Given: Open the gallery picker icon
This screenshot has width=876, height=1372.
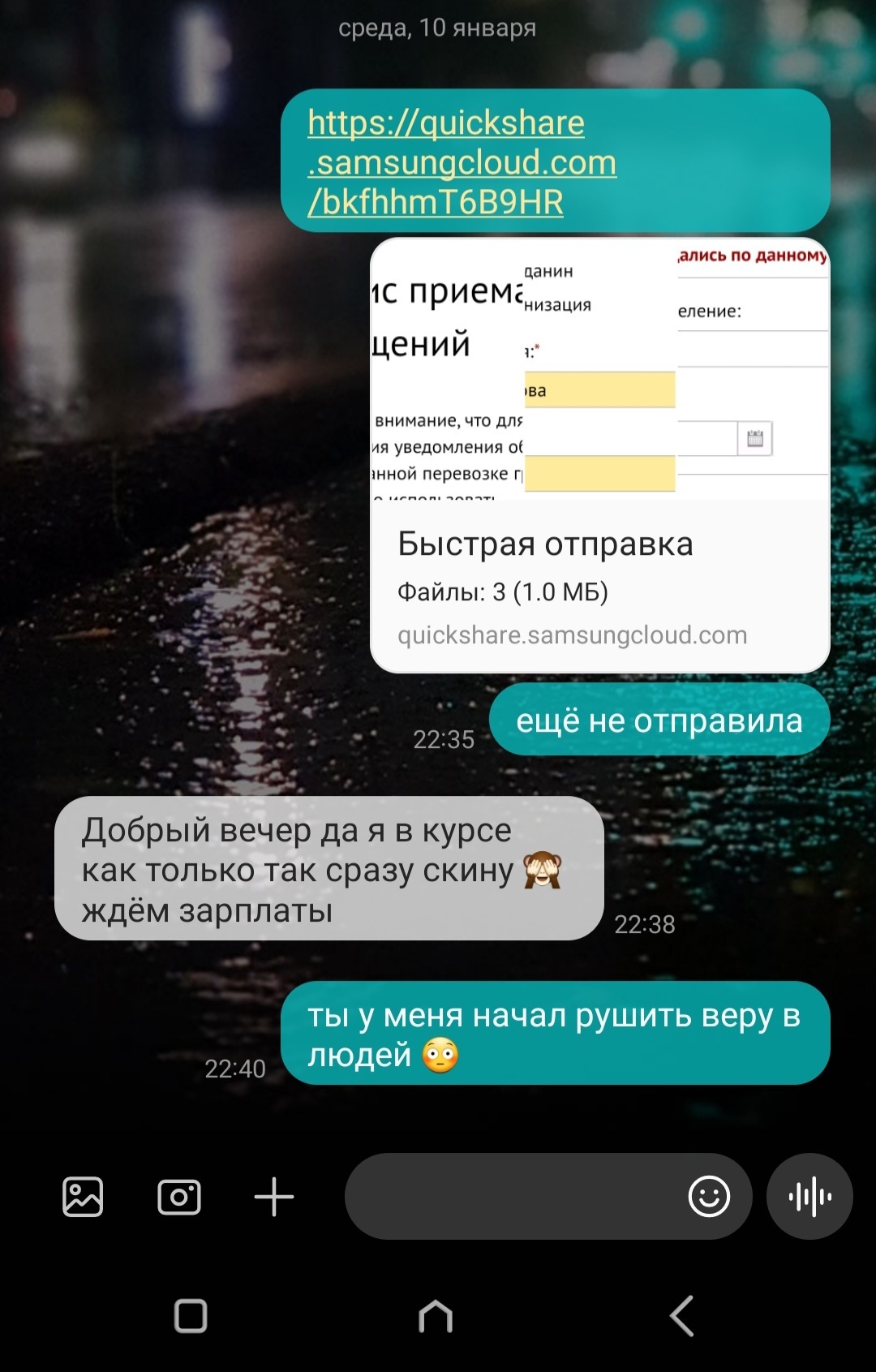Looking at the screenshot, I should pos(83,1197).
